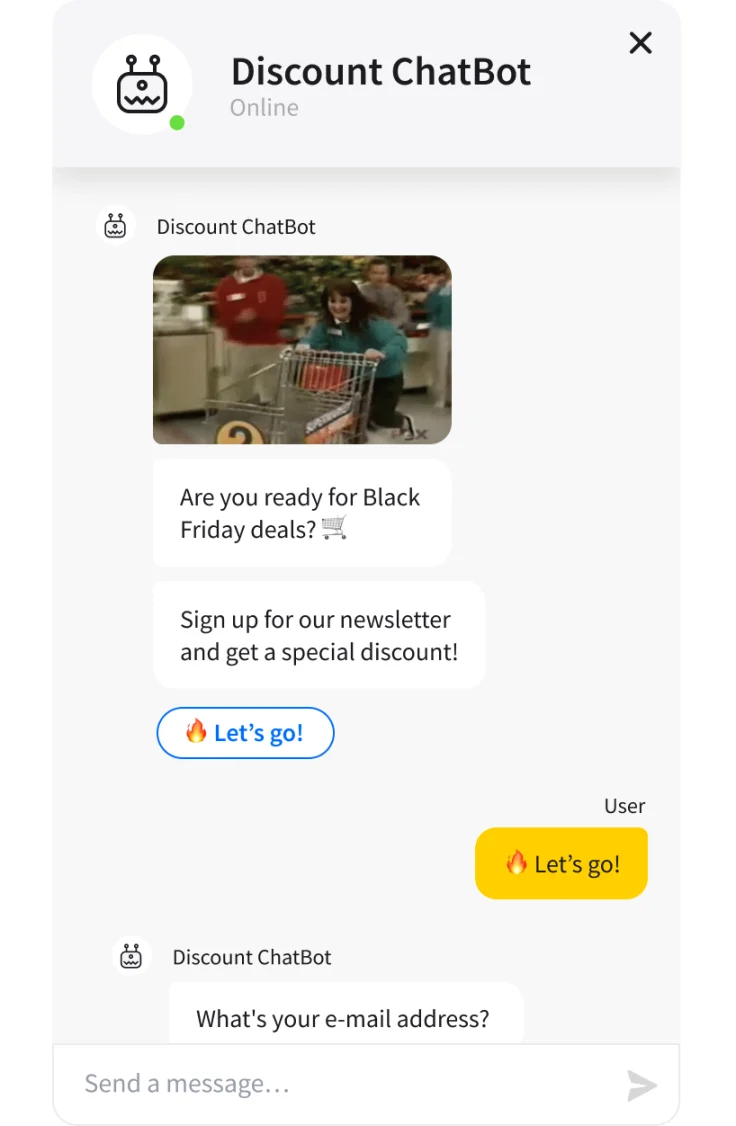Send the message with the arrow icon
The width and height of the screenshot is (736, 1126).
(x=641, y=1085)
